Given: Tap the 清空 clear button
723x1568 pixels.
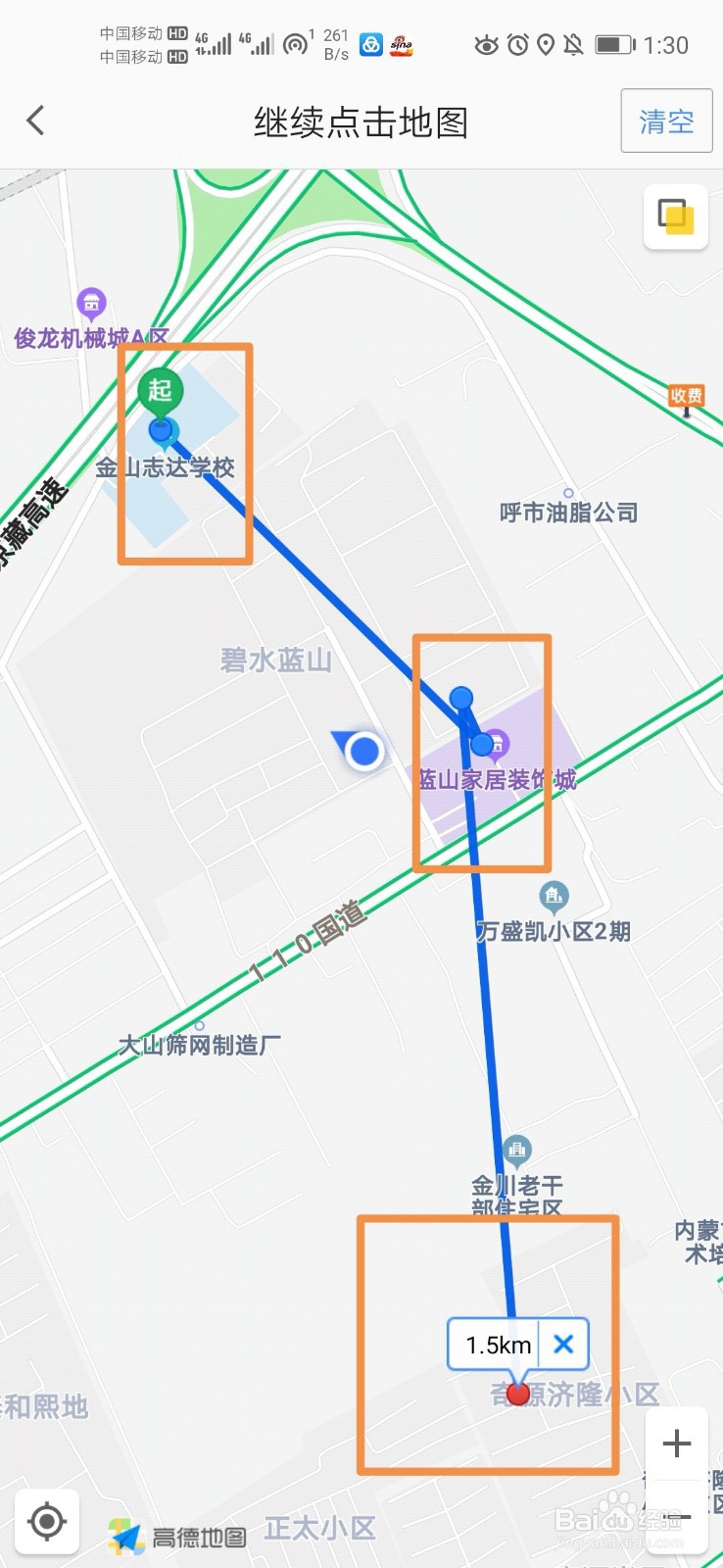Looking at the screenshot, I should point(666,121).
